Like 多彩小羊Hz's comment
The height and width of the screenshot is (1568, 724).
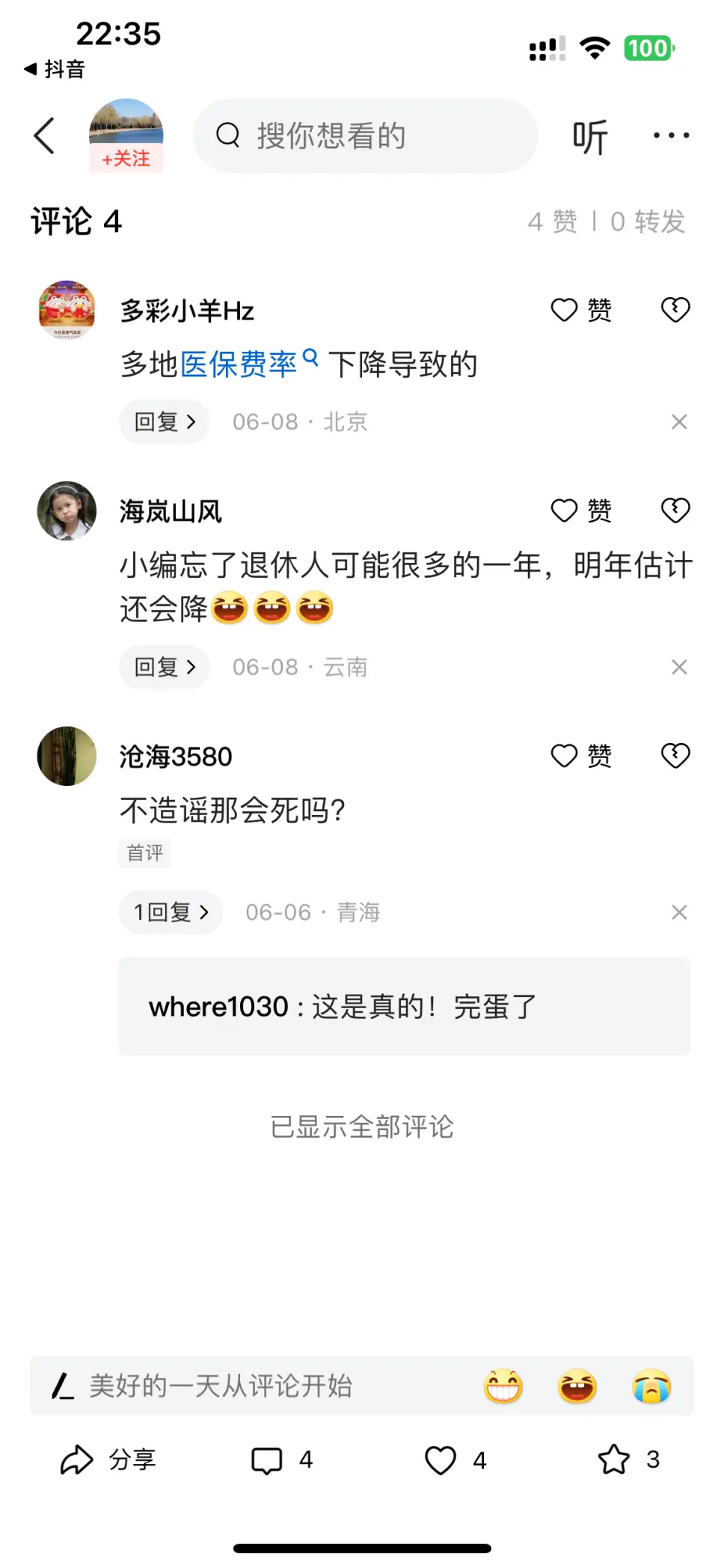click(580, 310)
